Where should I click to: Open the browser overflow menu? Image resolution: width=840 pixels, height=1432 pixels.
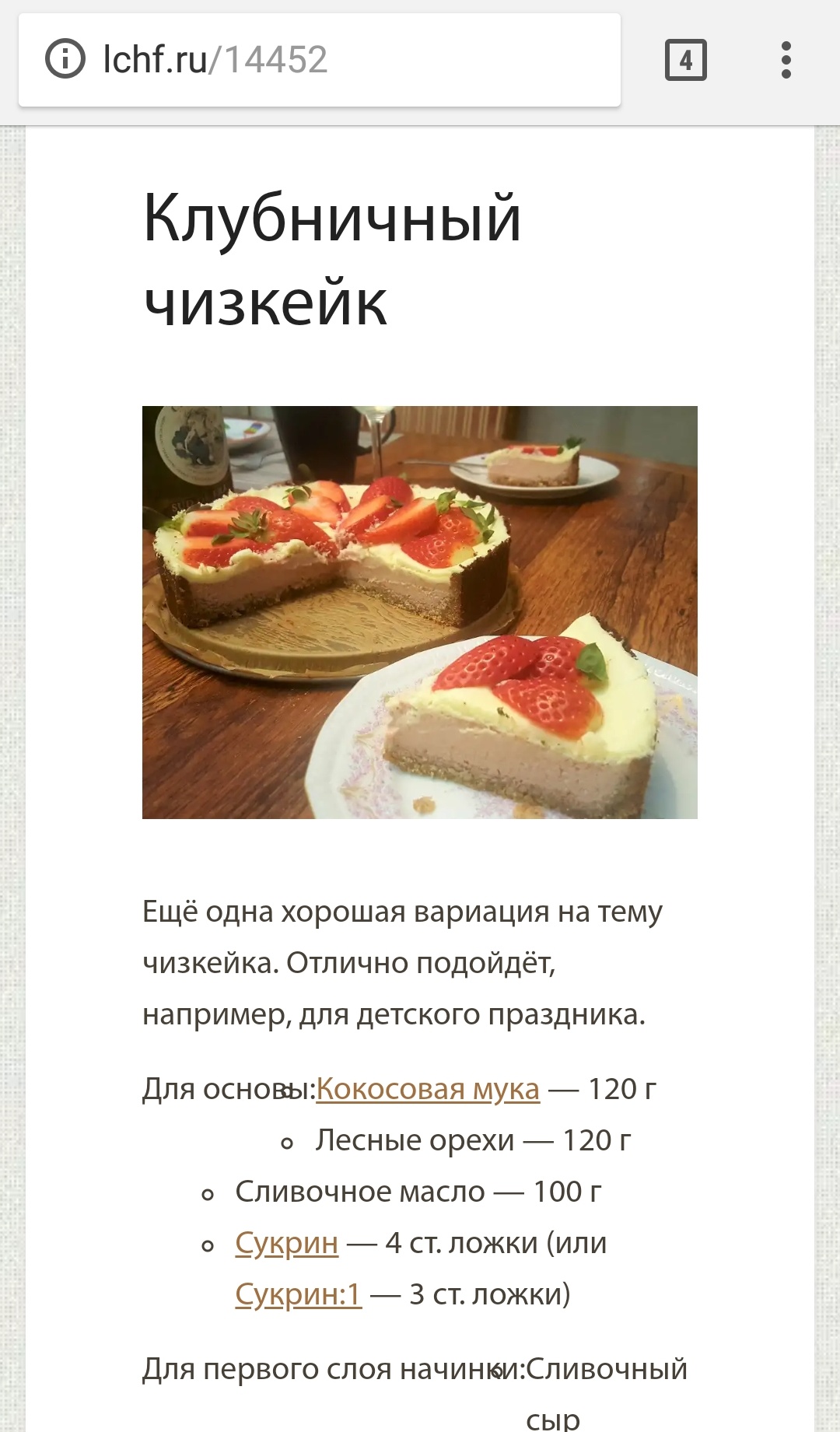click(786, 60)
